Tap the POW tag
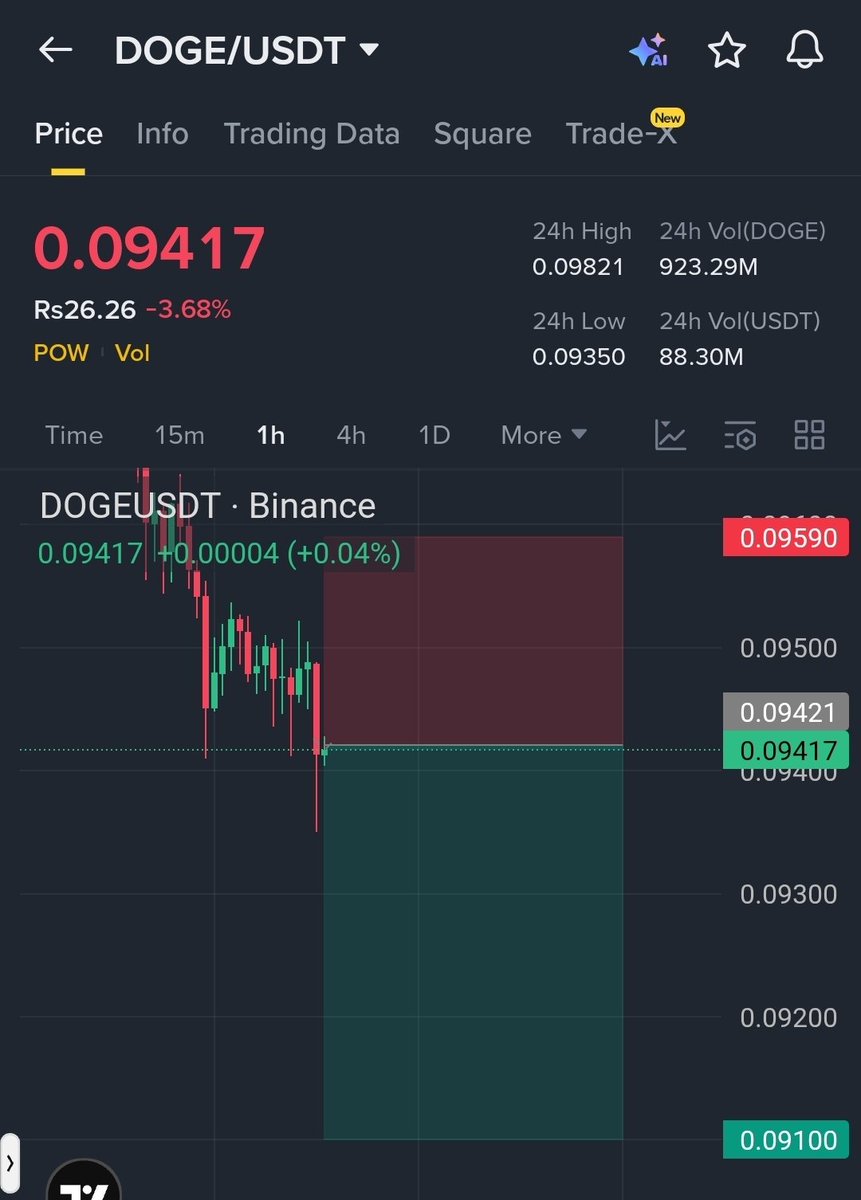Viewport: 861px width, 1200px height. (61, 353)
